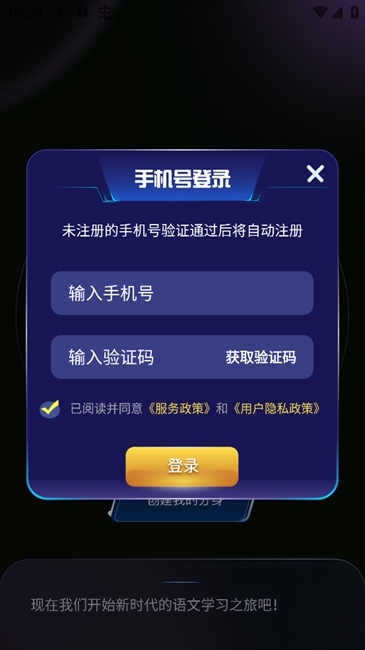Tap the yellow 登录 button
The width and height of the screenshot is (365, 650).
pos(182,466)
